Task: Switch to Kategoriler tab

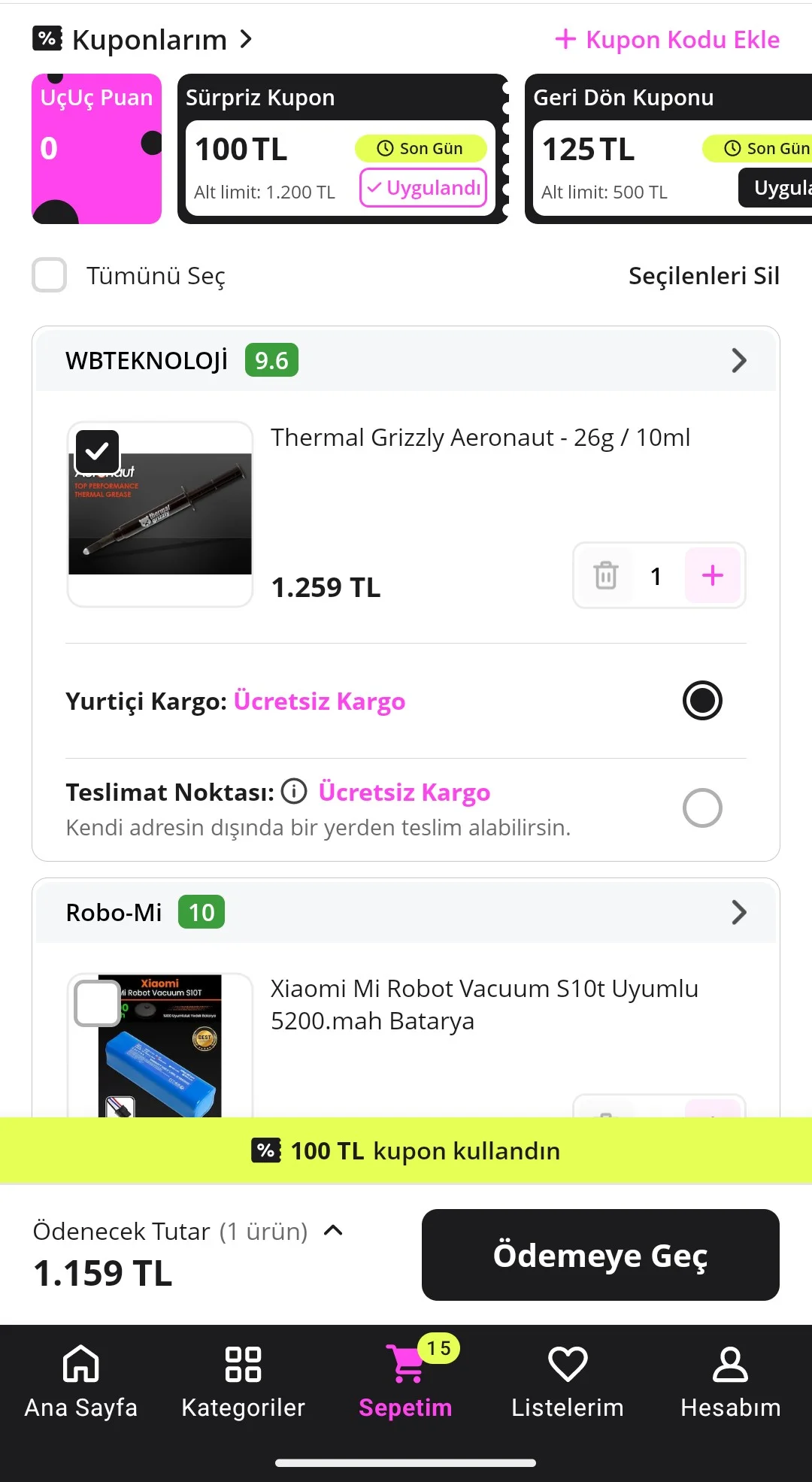Action: coord(243,1381)
